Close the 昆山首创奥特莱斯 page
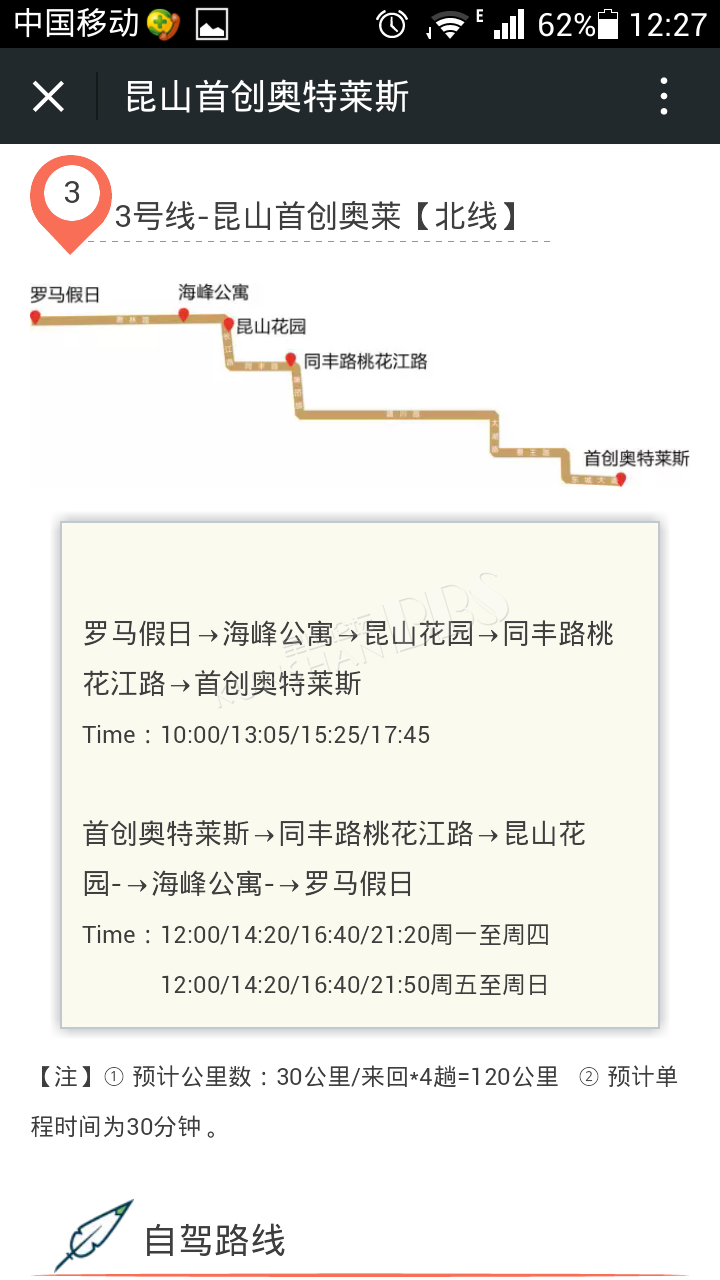 tap(48, 97)
